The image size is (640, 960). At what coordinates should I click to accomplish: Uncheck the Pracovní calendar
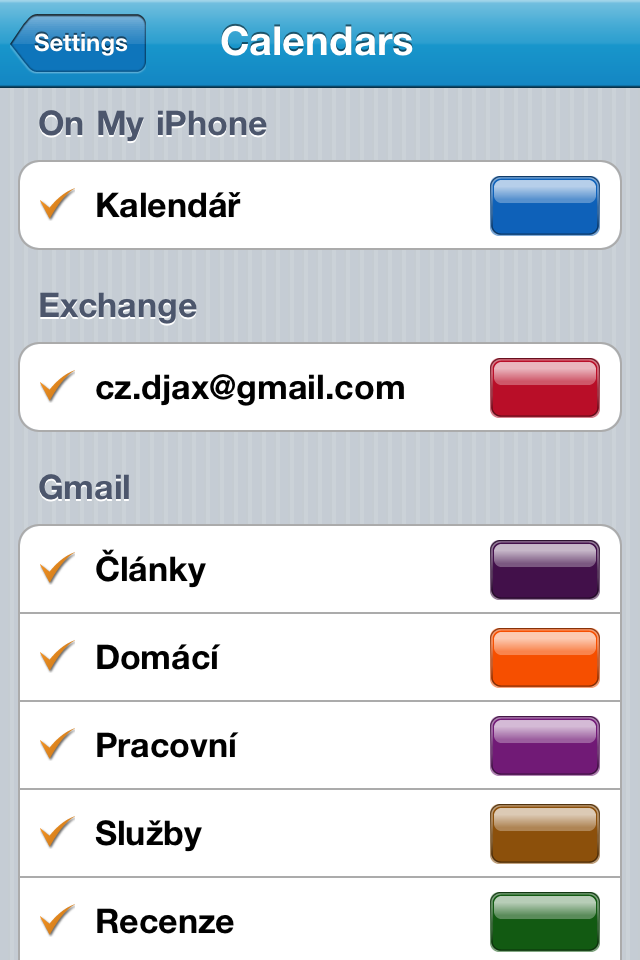[57, 746]
